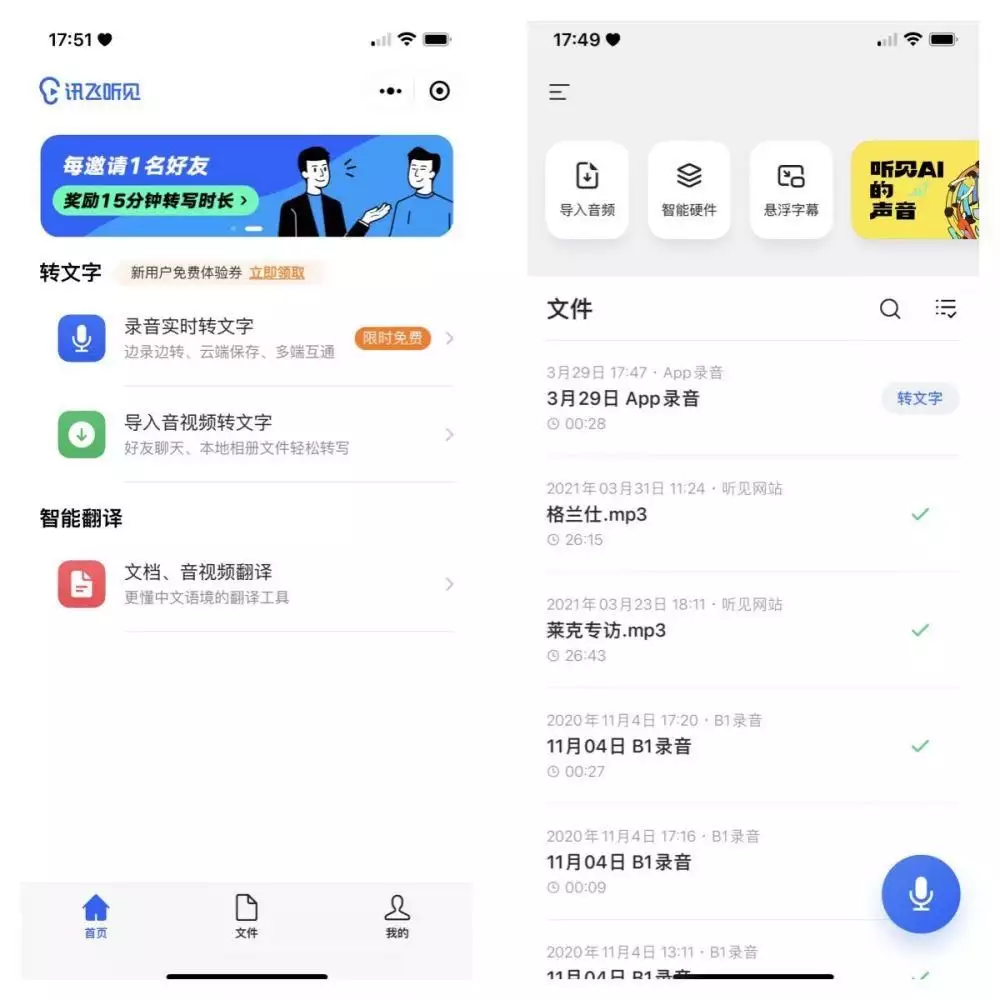
Task: Open the 悬浮字幕 card
Action: [791, 190]
